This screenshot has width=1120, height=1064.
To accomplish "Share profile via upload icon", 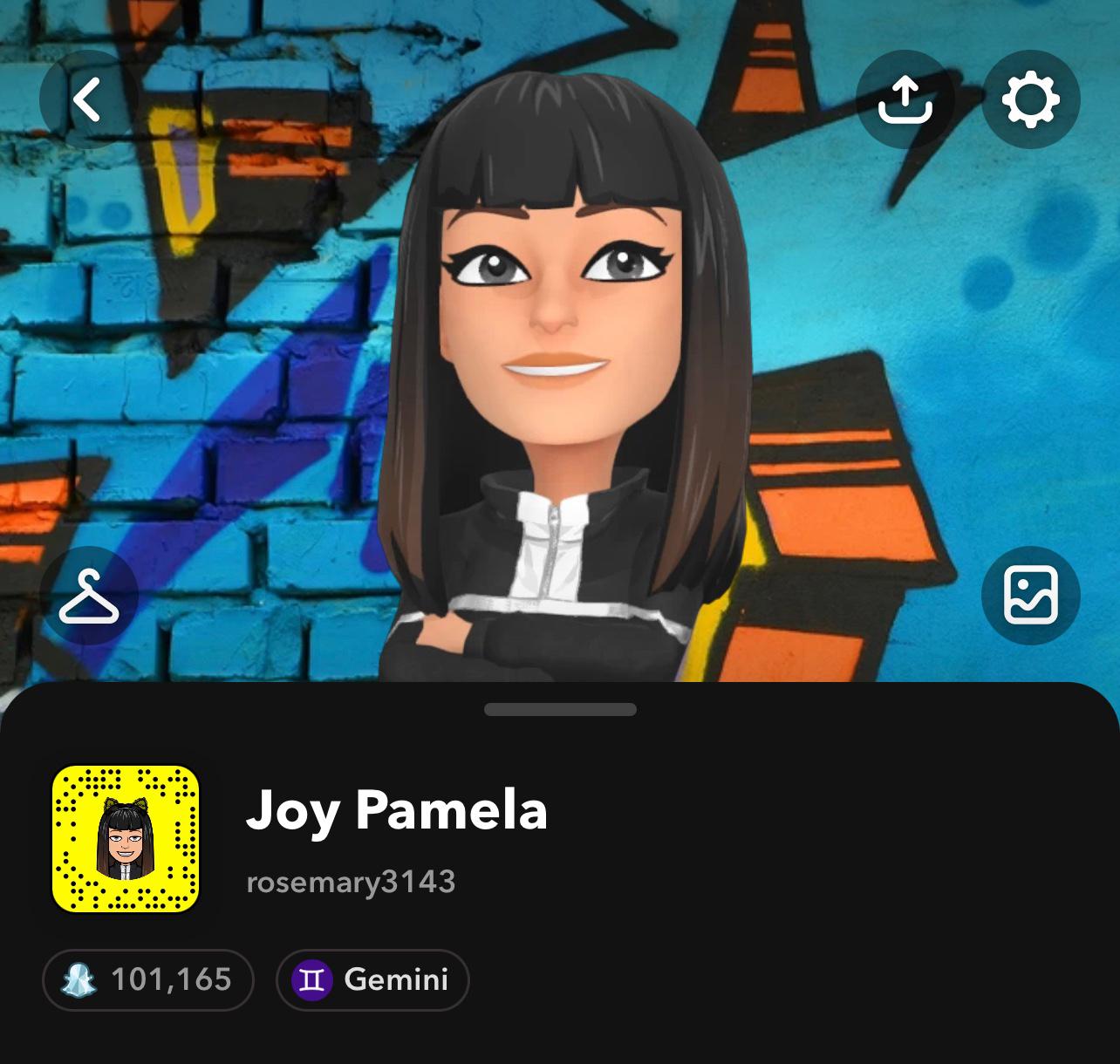I will coord(905,99).
